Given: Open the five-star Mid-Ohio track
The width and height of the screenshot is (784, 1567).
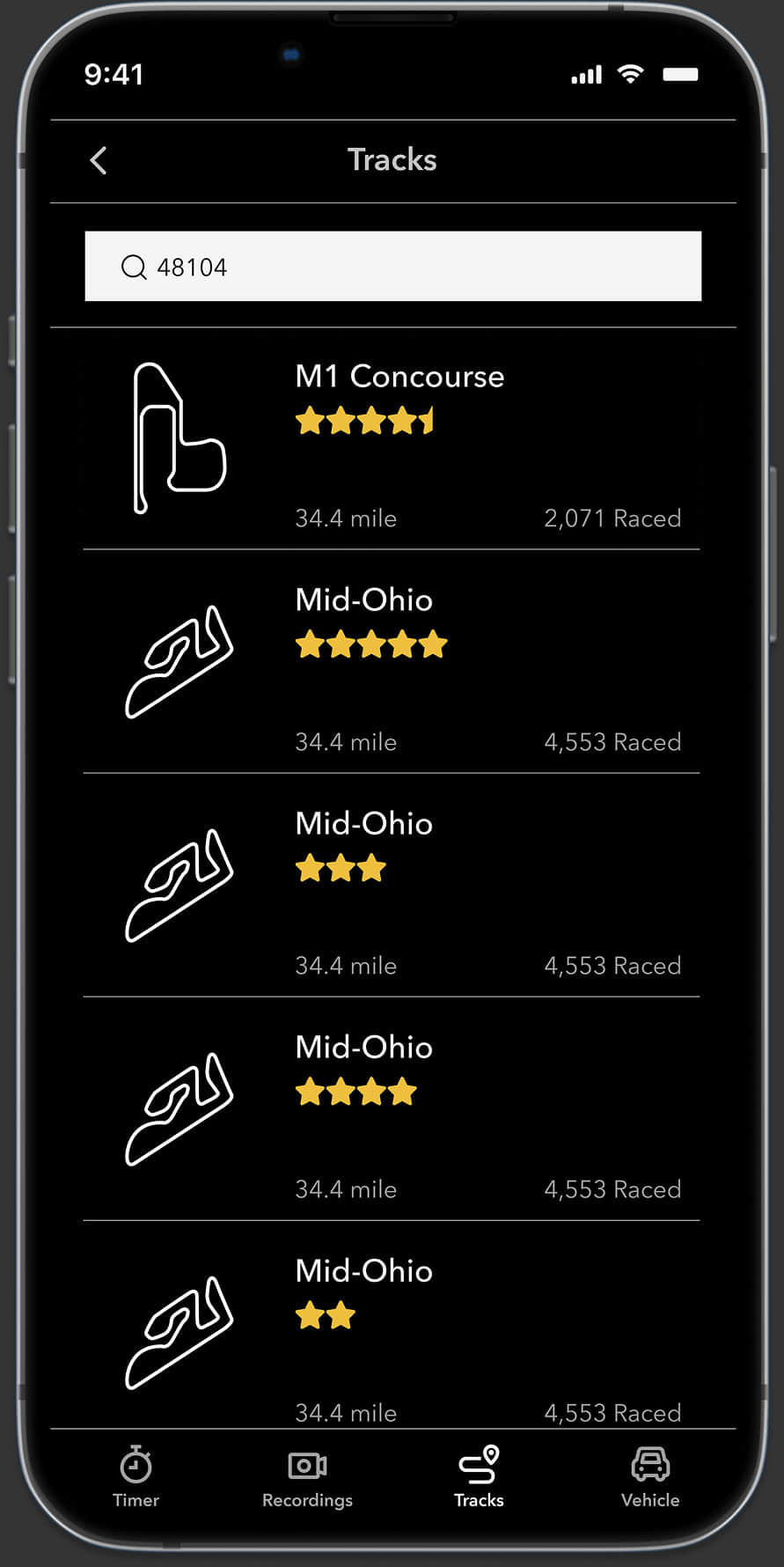Looking at the screenshot, I should 392,663.
